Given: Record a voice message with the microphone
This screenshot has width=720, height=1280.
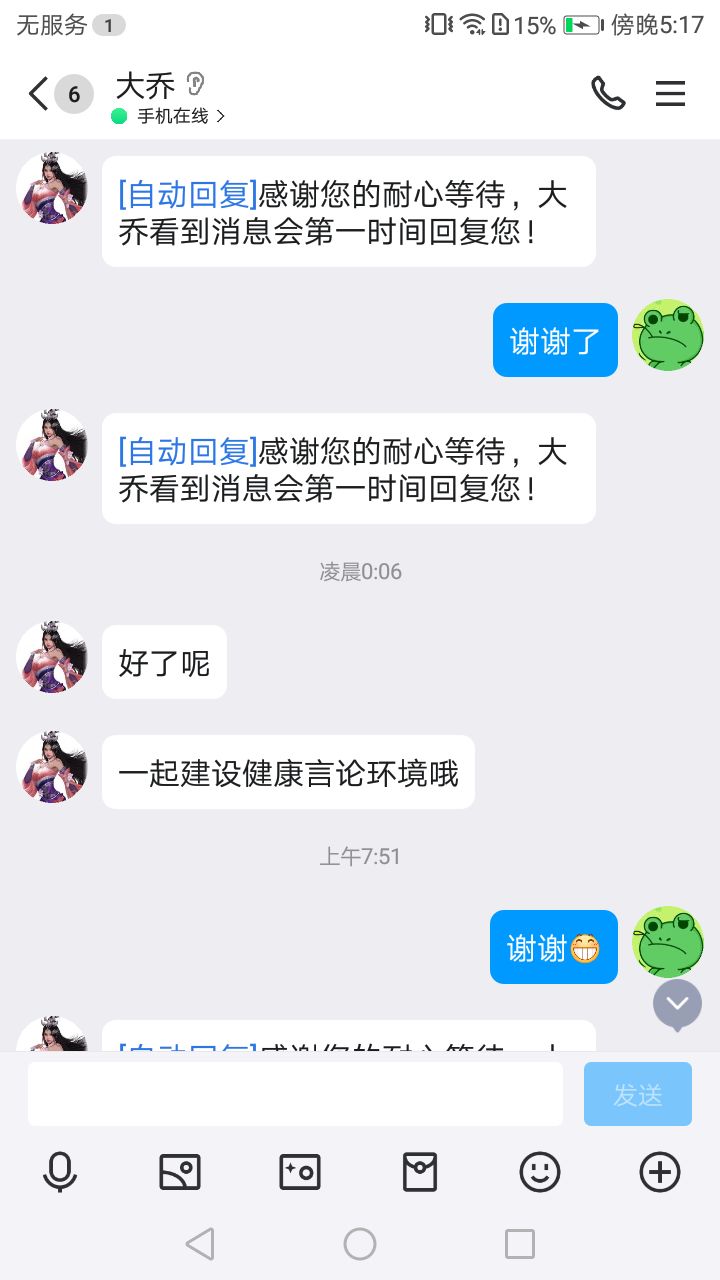Looking at the screenshot, I should click(60, 1172).
